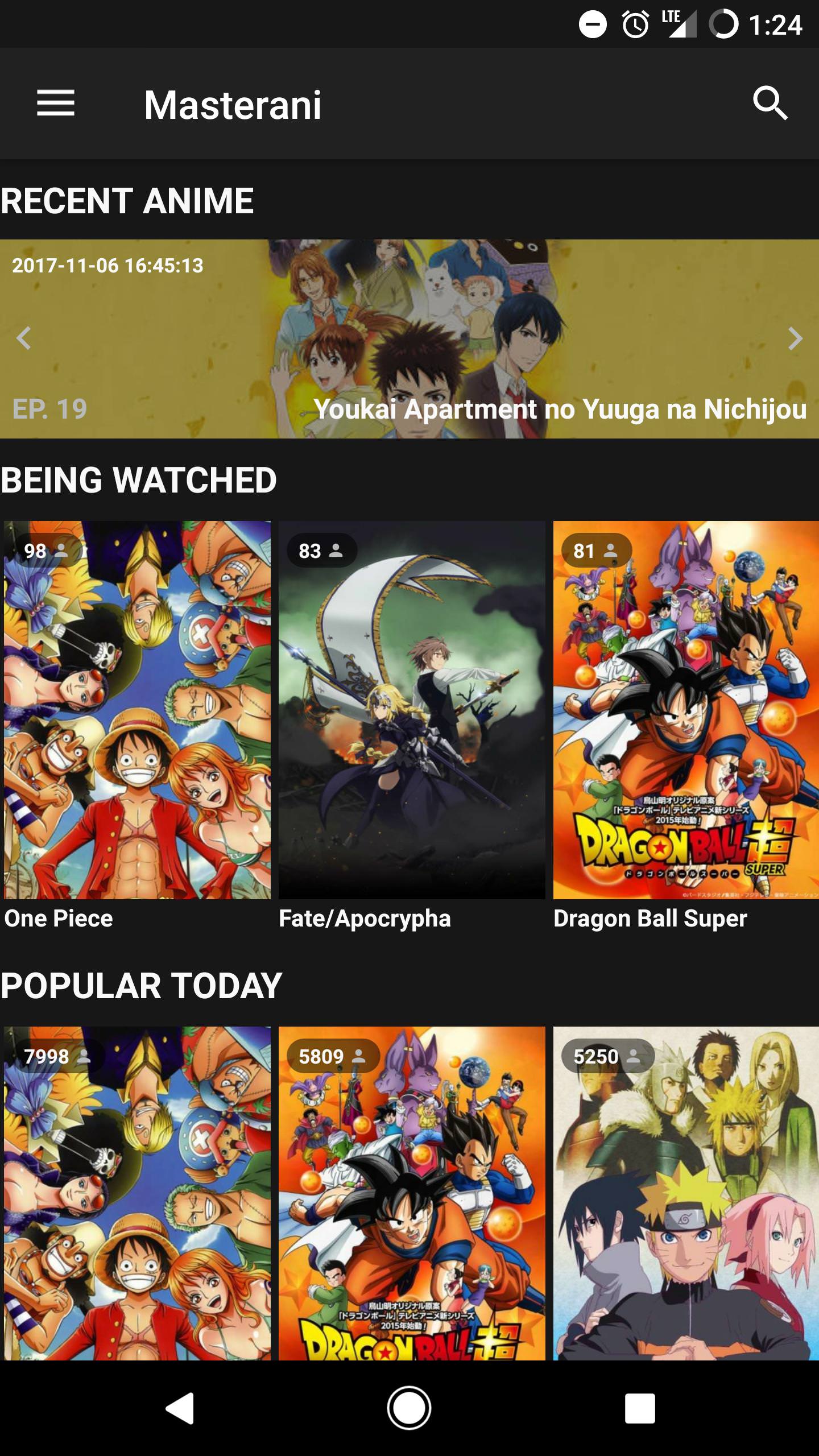Screen dimensions: 819x1456
Task: Go back using the system back button
Action: pos(180,1408)
